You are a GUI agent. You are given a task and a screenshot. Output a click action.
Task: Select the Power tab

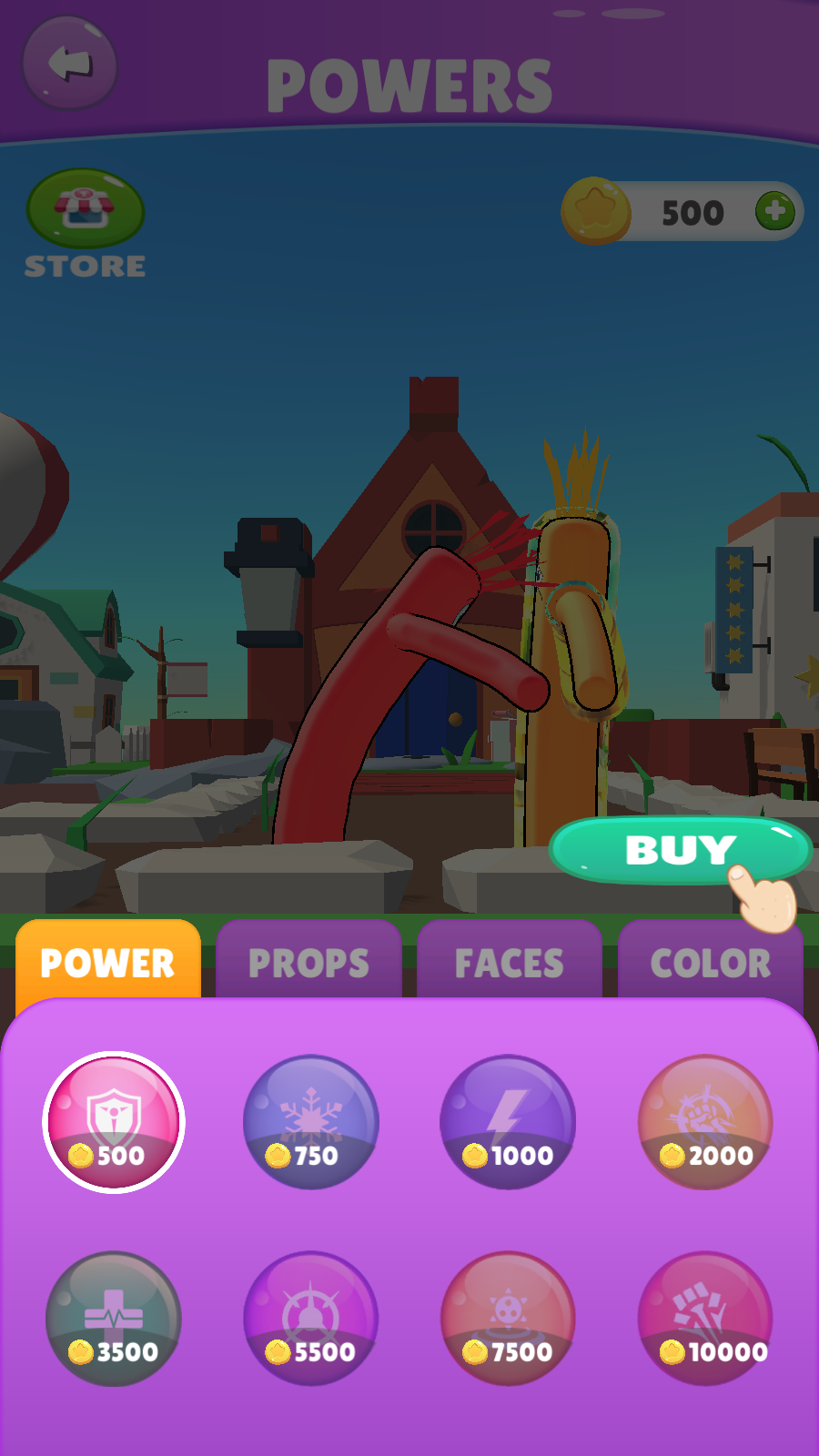click(107, 961)
